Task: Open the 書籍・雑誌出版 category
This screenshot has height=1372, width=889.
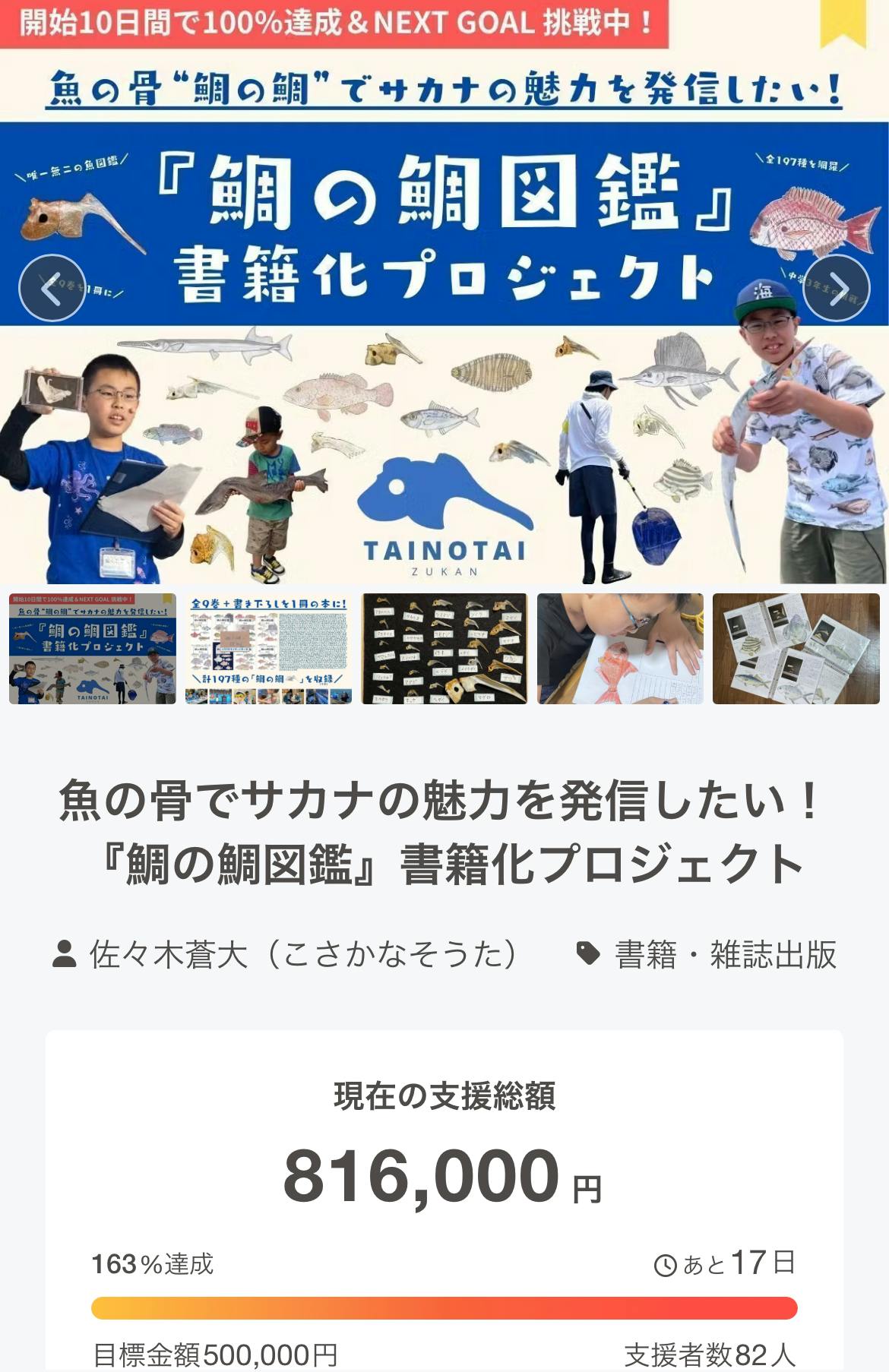Action: (724, 954)
